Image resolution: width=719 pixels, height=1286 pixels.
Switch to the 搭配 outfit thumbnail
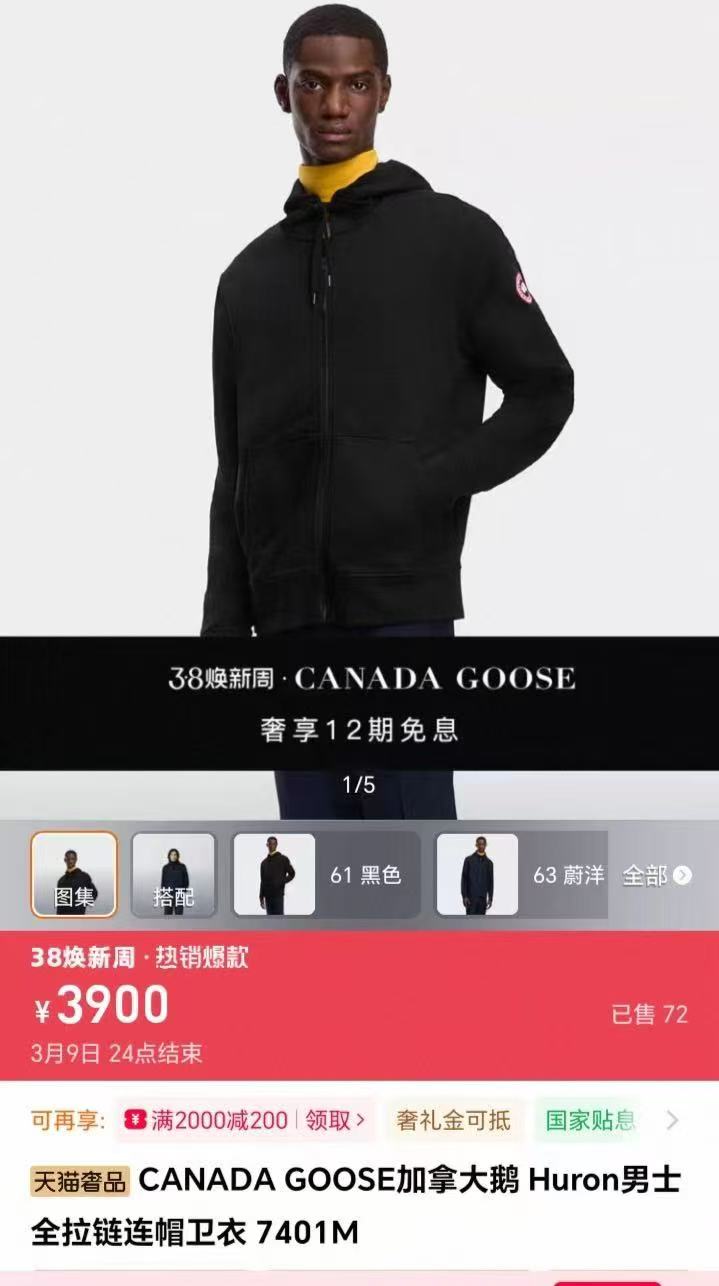[174, 875]
